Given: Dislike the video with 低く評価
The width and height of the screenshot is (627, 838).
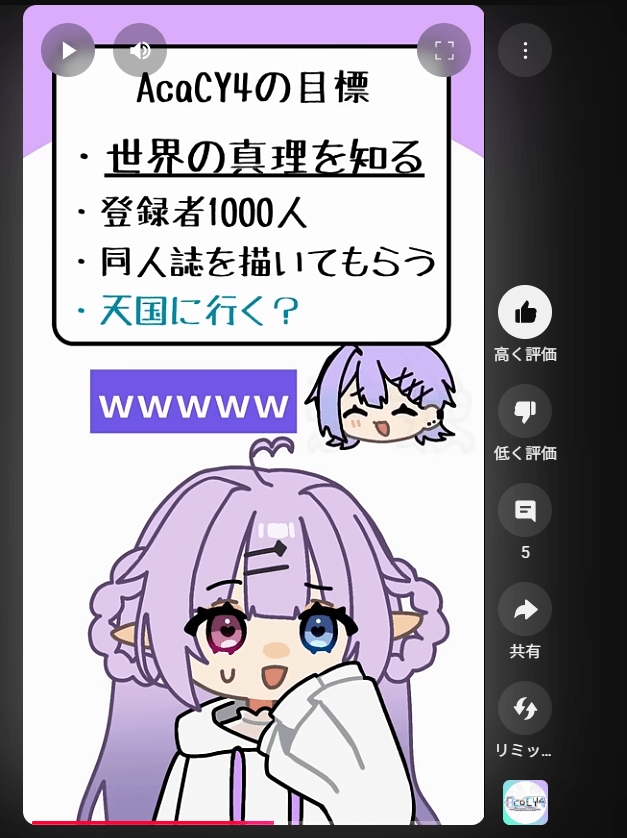Looking at the screenshot, I should 525,411.
